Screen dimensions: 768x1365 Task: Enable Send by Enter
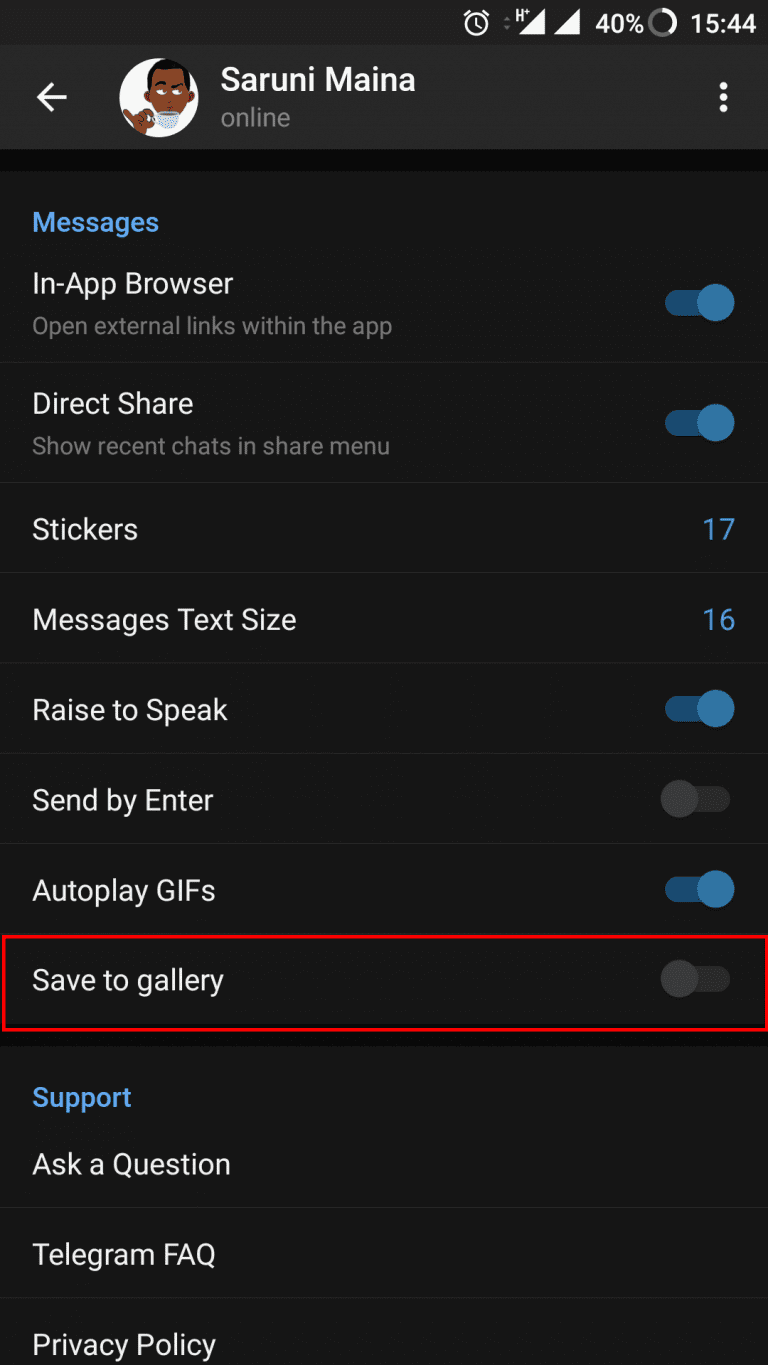point(696,799)
